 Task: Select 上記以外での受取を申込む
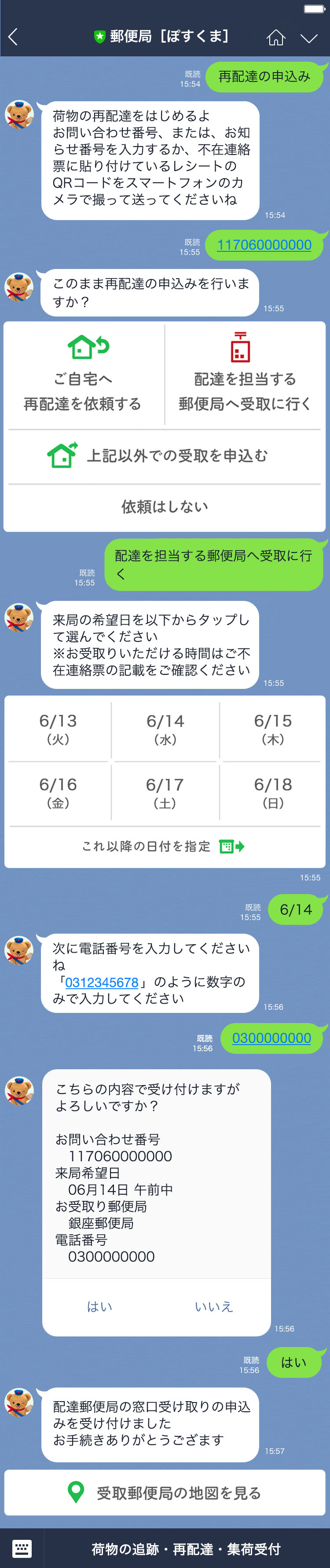pos(165,455)
